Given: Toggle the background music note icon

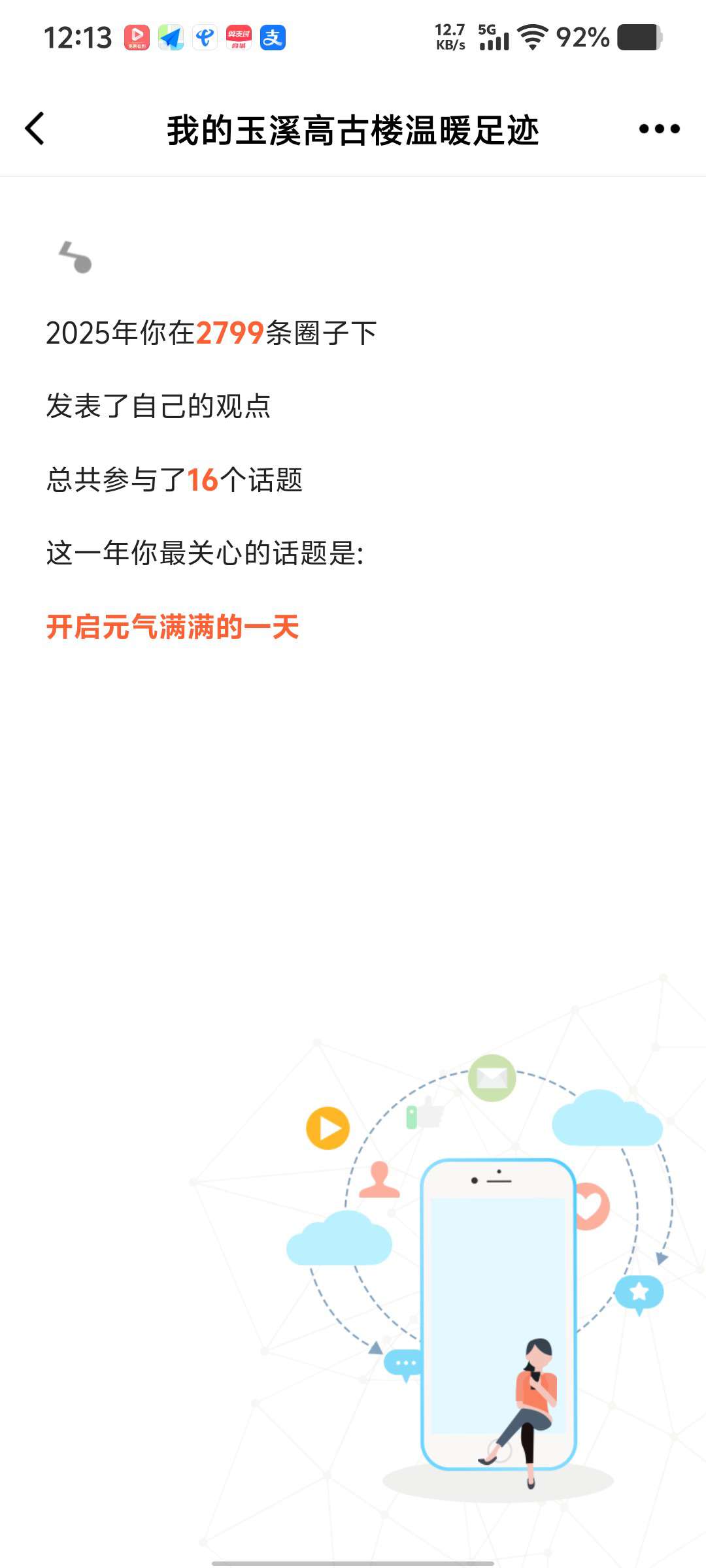Looking at the screenshot, I should pos(76,257).
